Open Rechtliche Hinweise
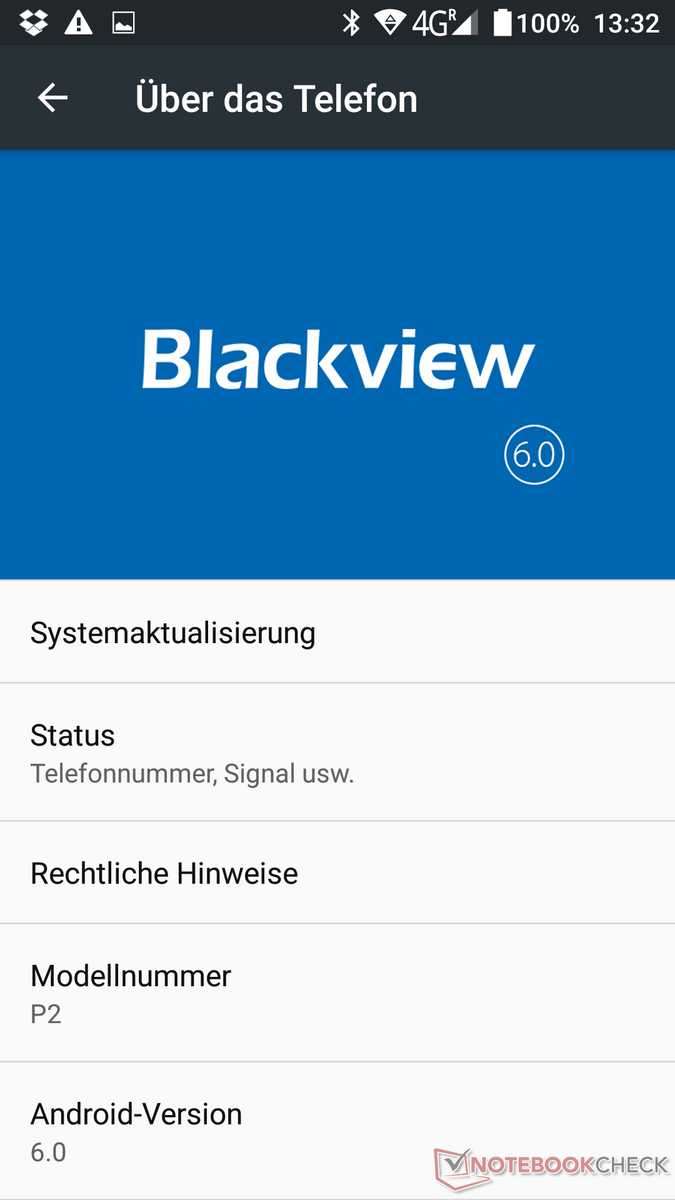Screen dimensions: 675x1200 point(337,872)
